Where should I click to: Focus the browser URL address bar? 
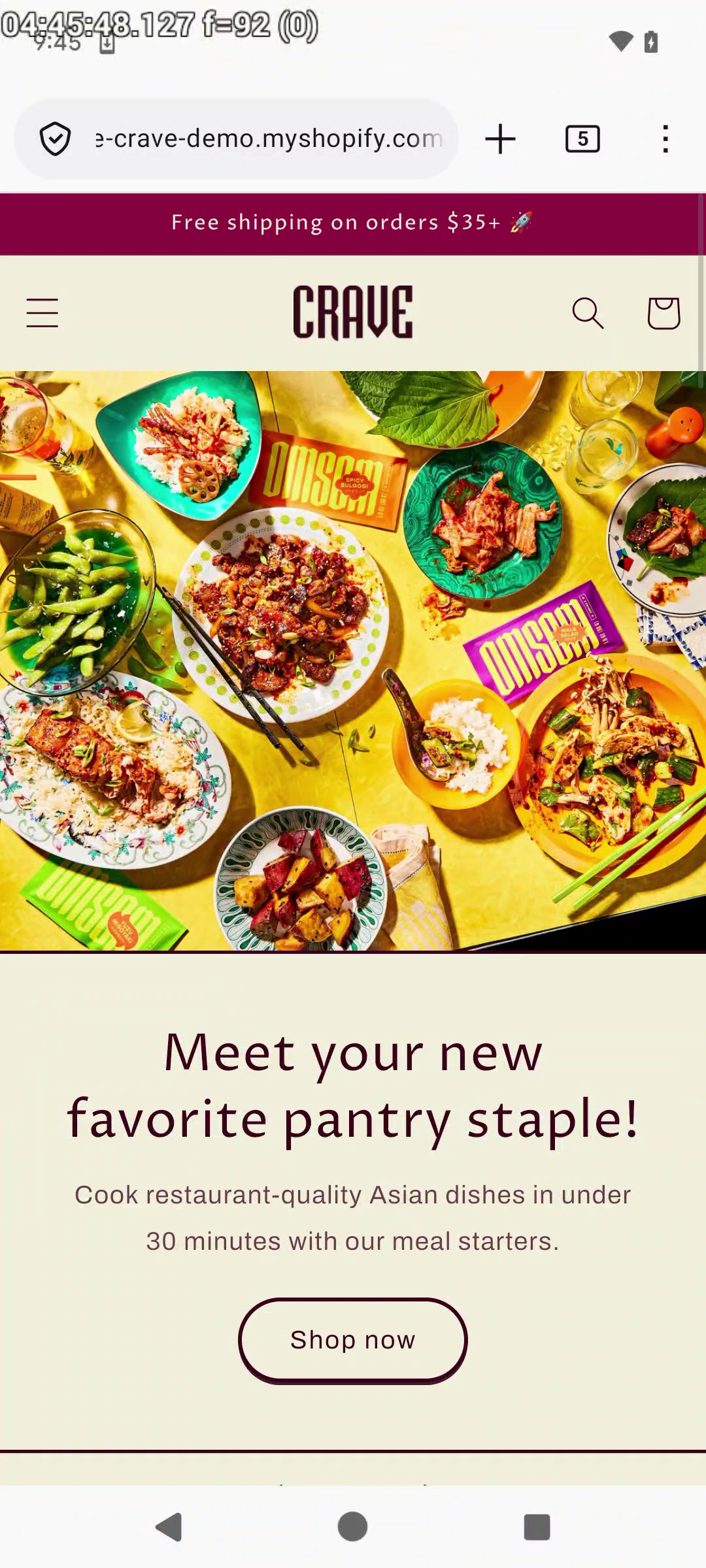tap(268, 139)
